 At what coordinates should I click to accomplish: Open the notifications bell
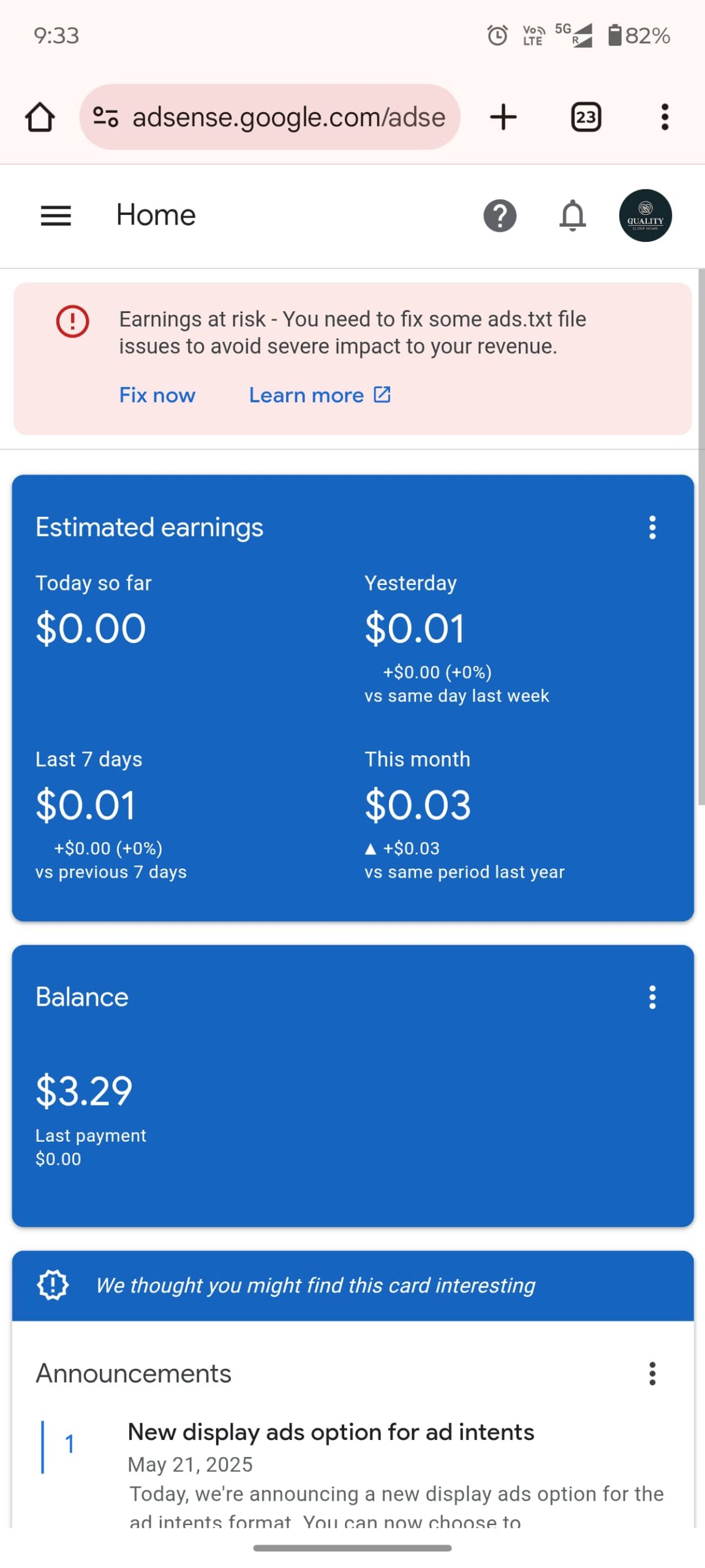(x=572, y=216)
